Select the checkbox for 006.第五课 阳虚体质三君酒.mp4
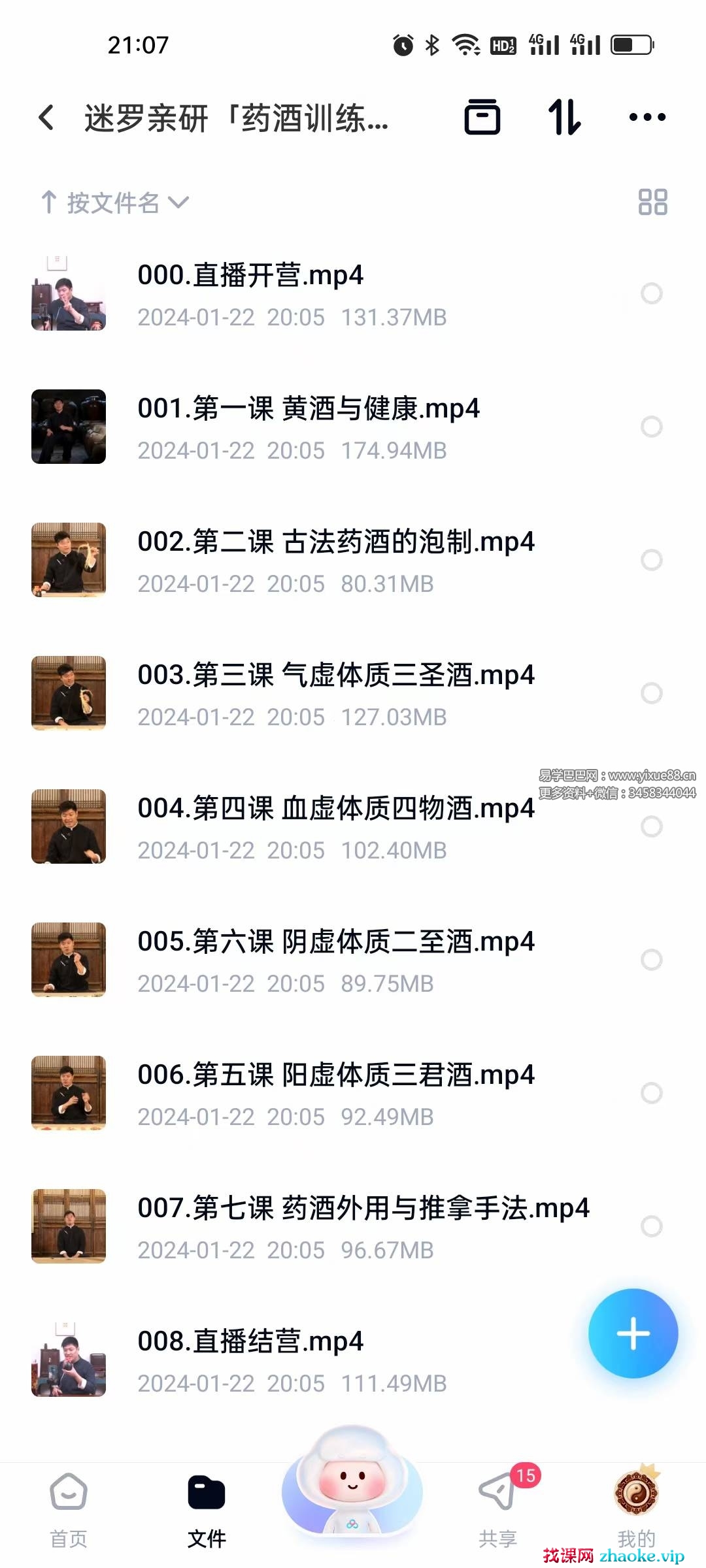The width and height of the screenshot is (706, 1568). 651,1093
